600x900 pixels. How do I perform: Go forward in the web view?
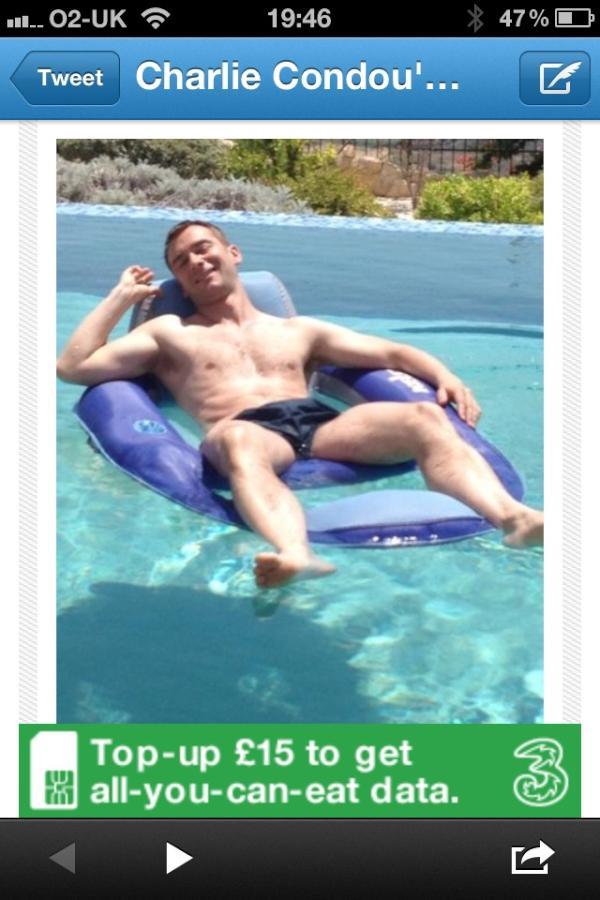pos(178,857)
